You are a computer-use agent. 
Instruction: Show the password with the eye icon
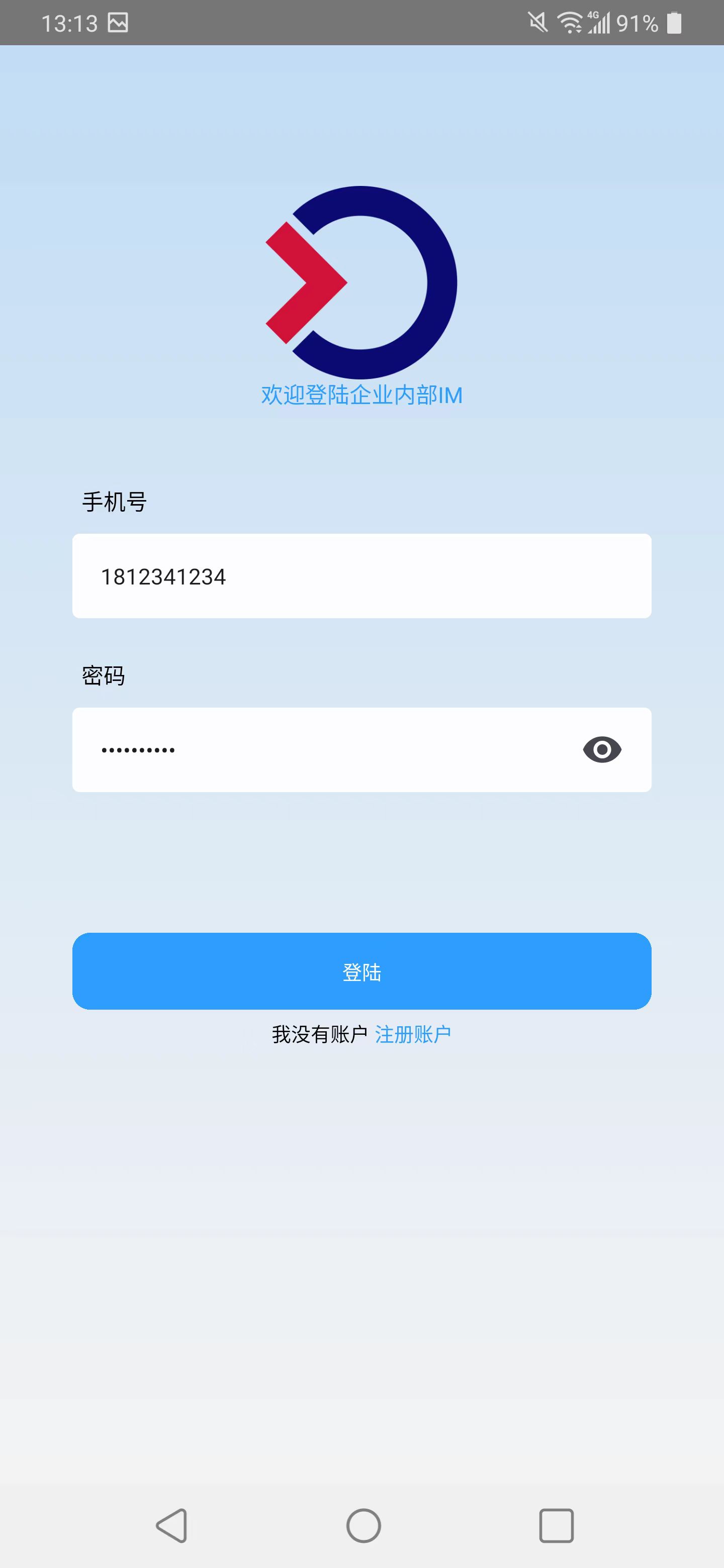(x=602, y=749)
